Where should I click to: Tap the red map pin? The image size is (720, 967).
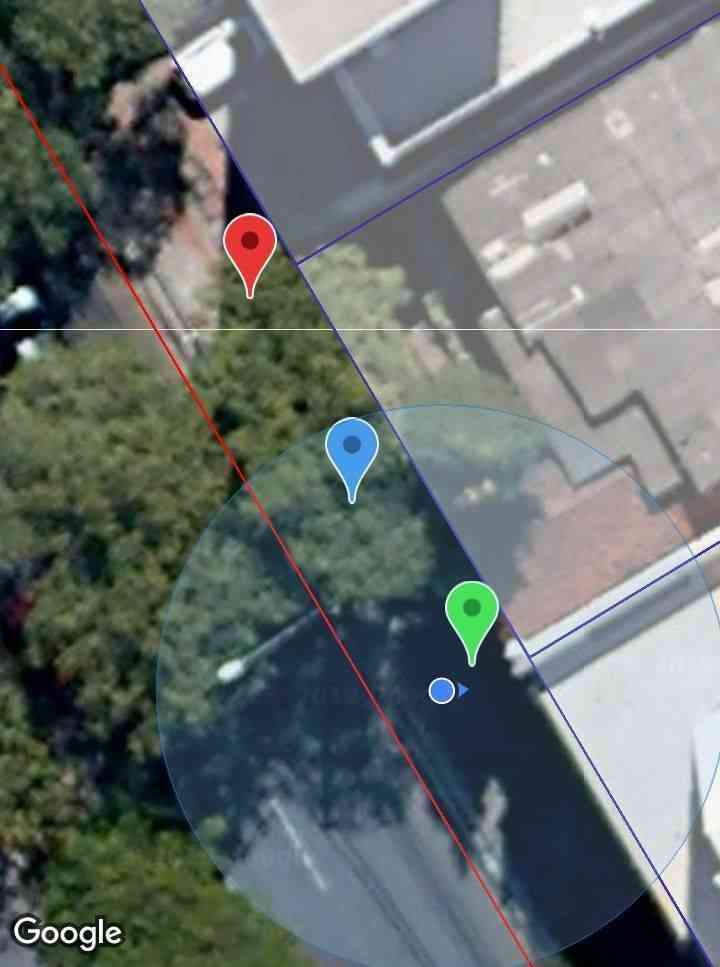(250, 245)
